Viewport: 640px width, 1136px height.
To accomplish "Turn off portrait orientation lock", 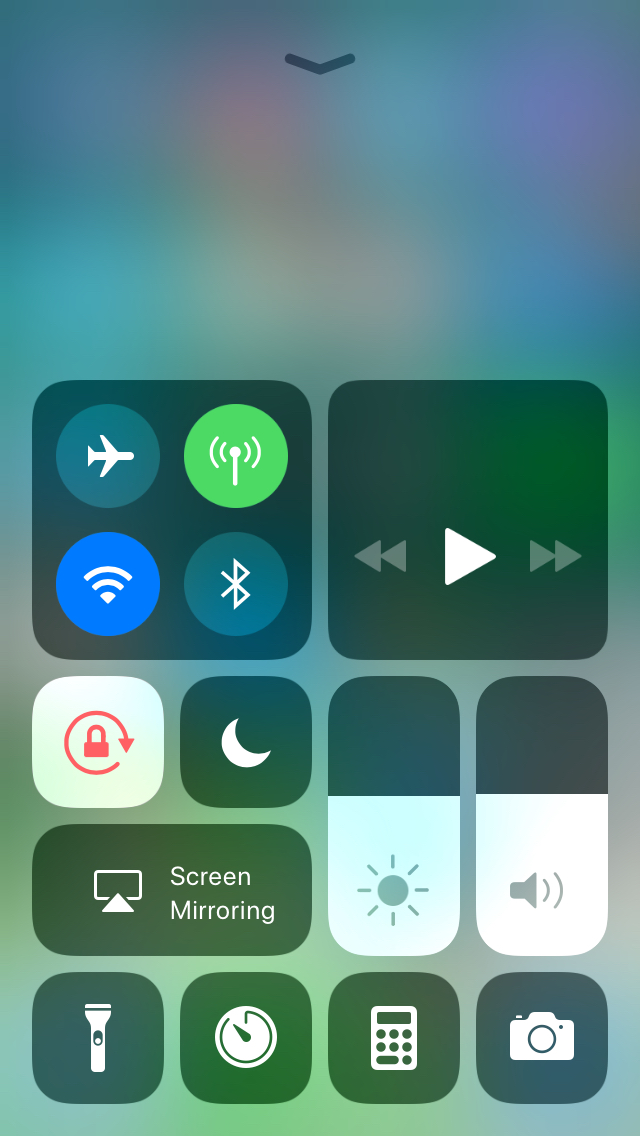I will (x=98, y=742).
